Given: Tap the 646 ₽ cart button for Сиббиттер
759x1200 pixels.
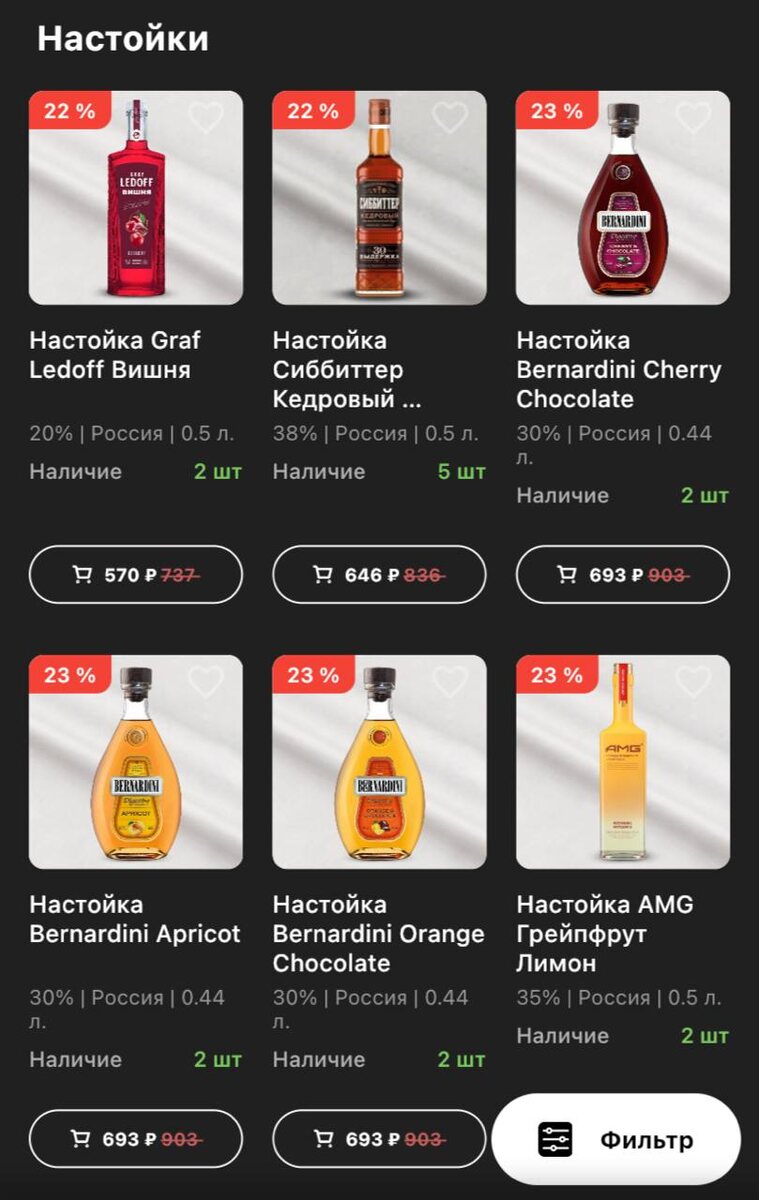Looking at the screenshot, I should [x=379, y=575].
